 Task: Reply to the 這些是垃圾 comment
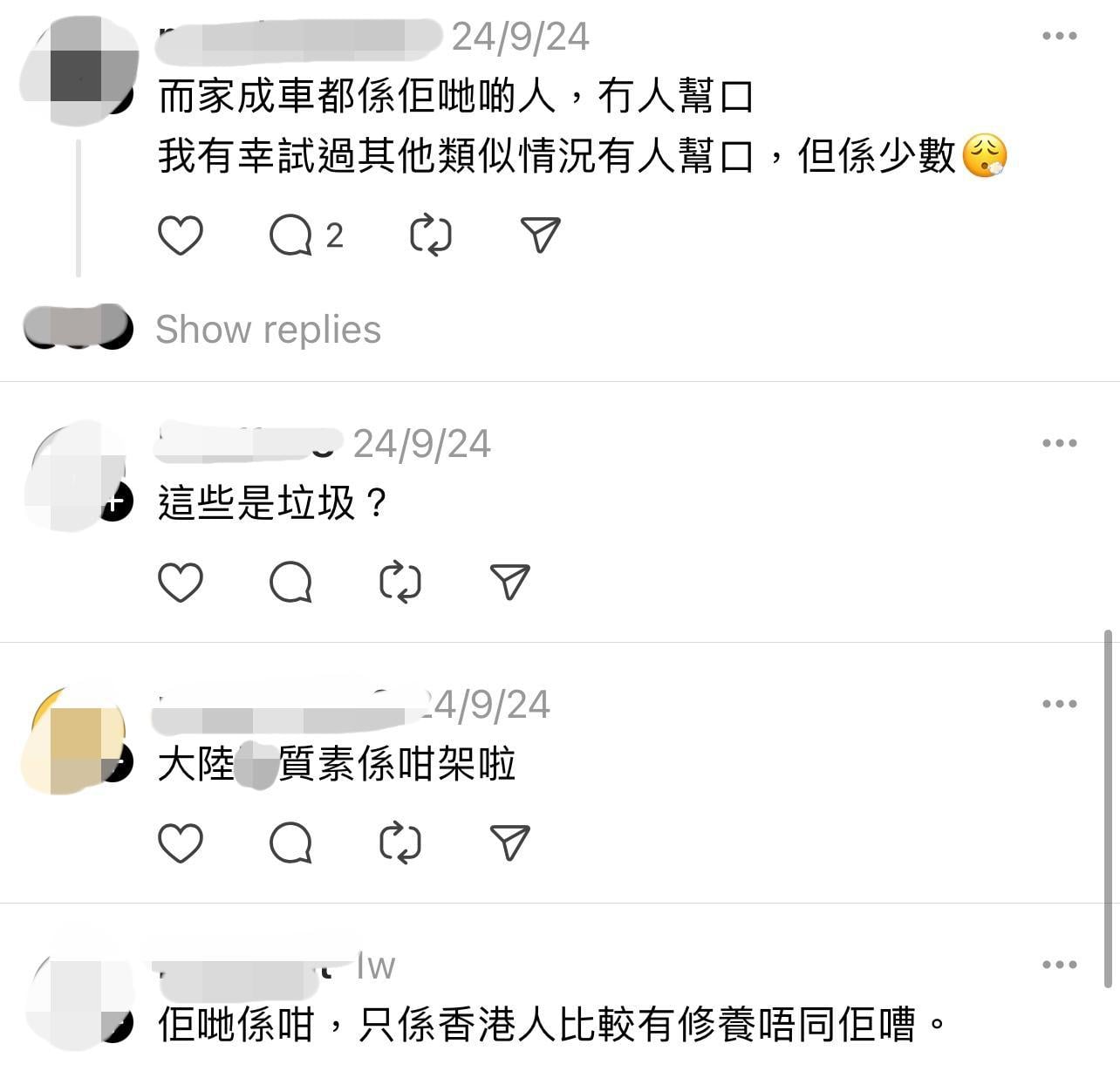tap(291, 583)
